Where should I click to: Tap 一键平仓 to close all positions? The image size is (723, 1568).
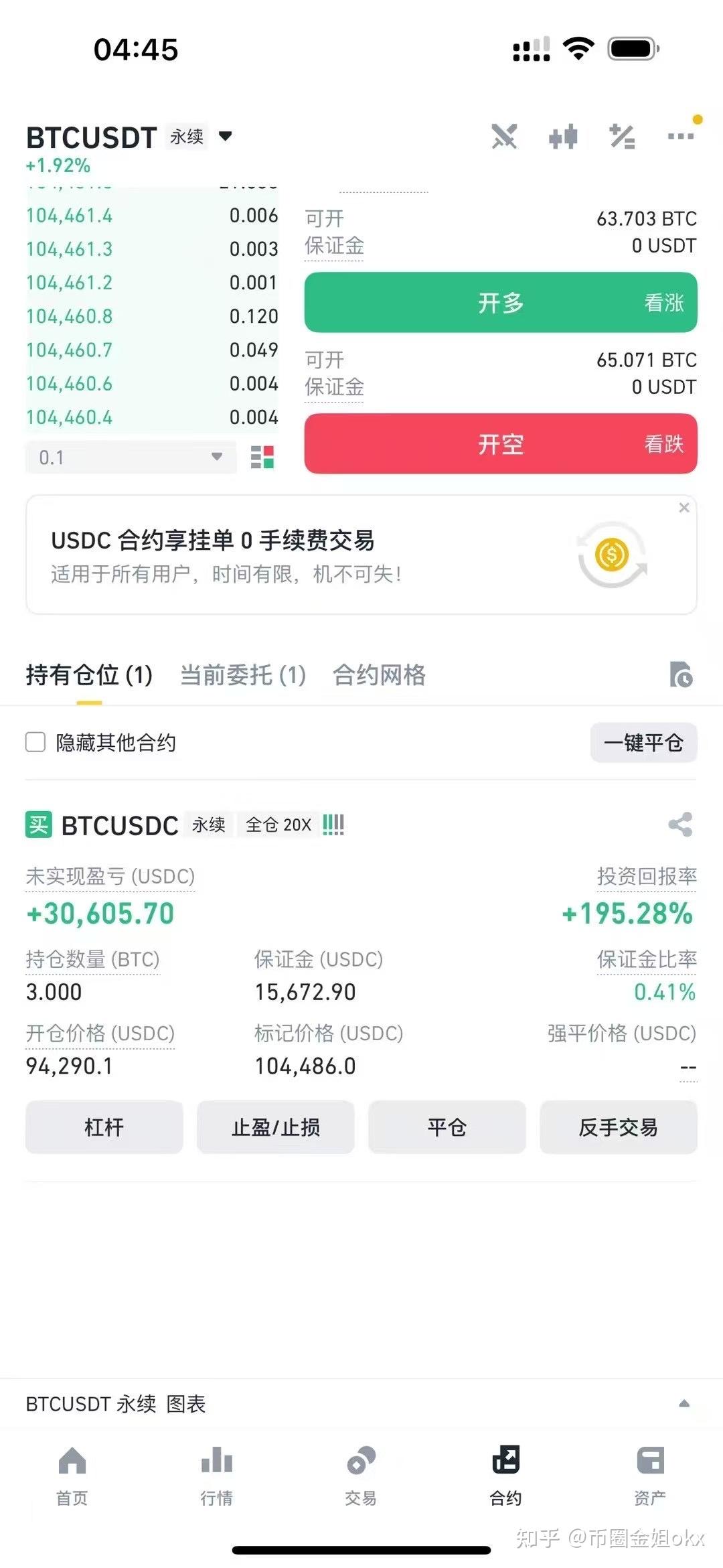point(643,742)
